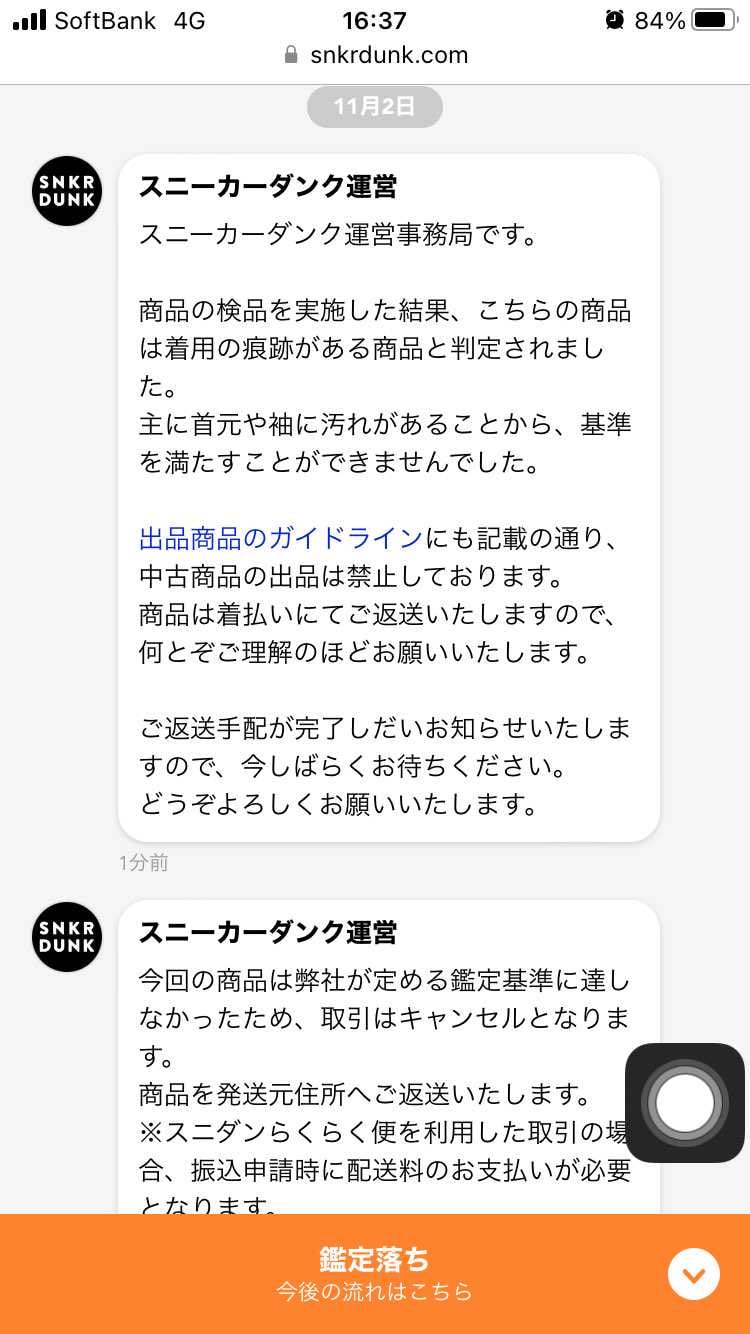
Task: Tap the AssistiveTouch floating button
Action: pos(685,1103)
